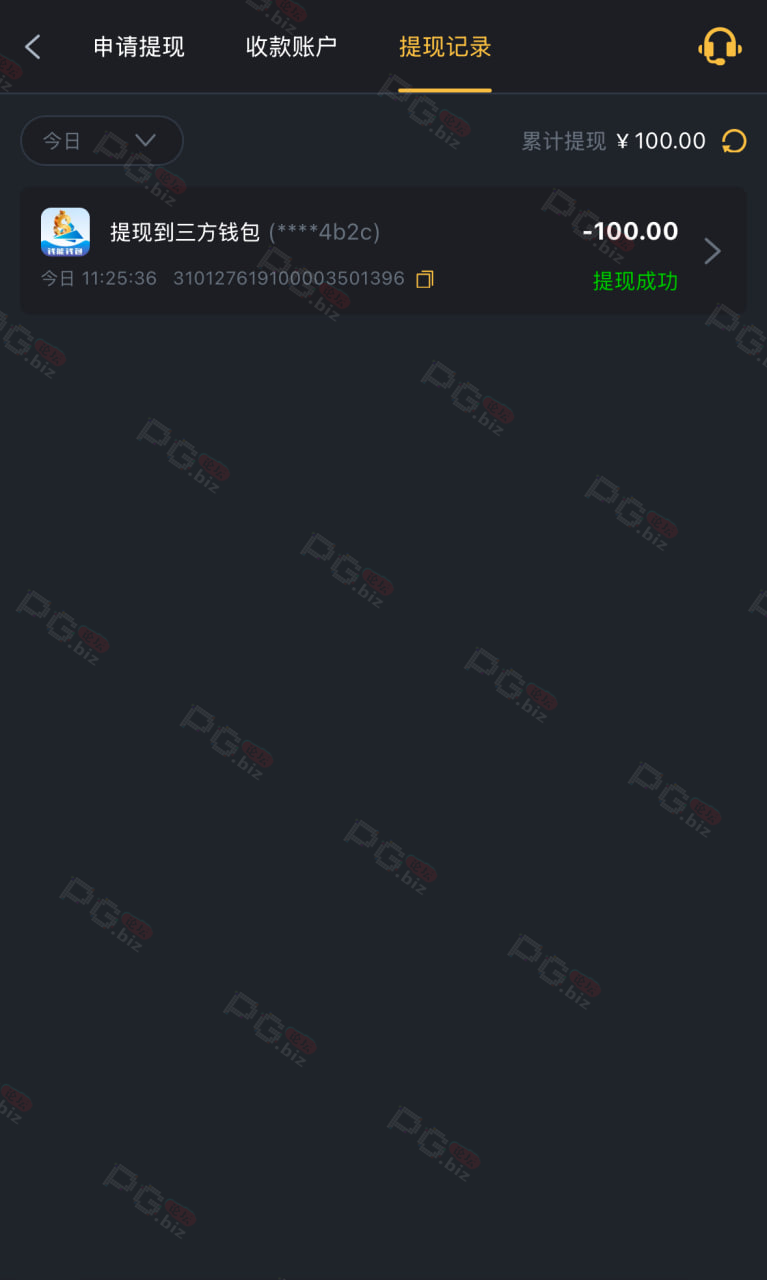
Task: Select the 提现记录 tab
Action: coord(445,47)
